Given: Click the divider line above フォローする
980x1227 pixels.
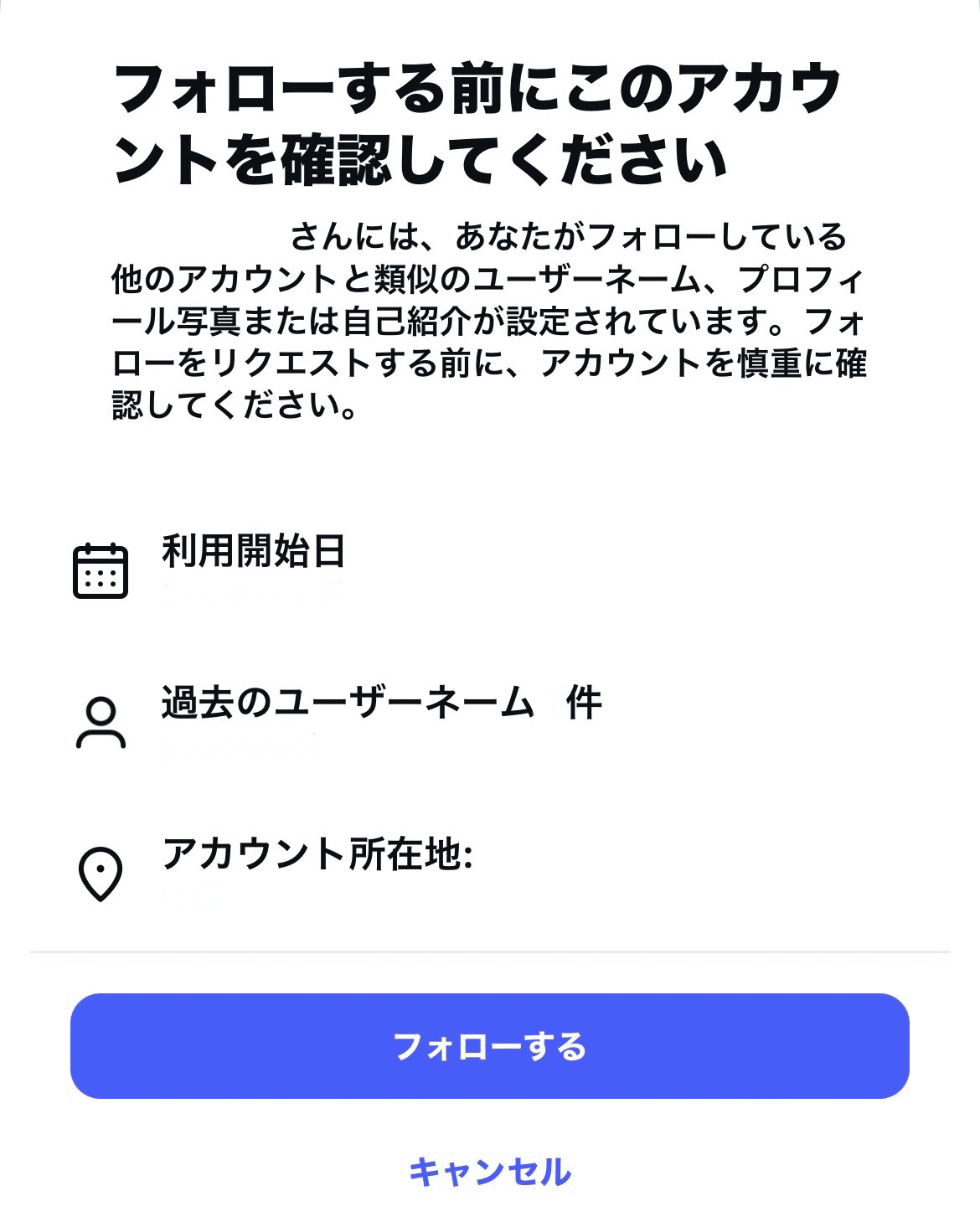Looking at the screenshot, I should pyautogui.click(x=490, y=951).
